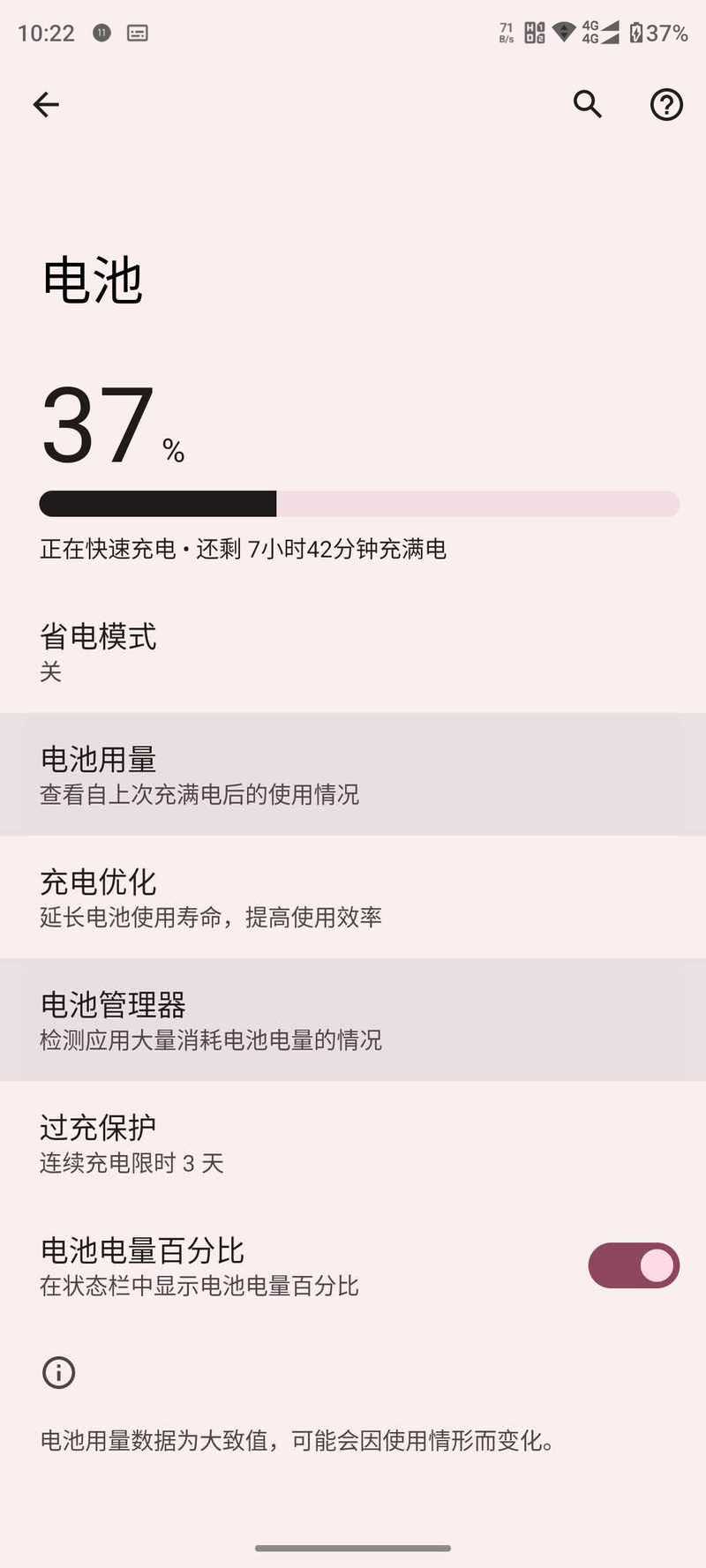Image resolution: width=706 pixels, height=1568 pixels.
Task: View 电池用量 details
Action: point(353,775)
